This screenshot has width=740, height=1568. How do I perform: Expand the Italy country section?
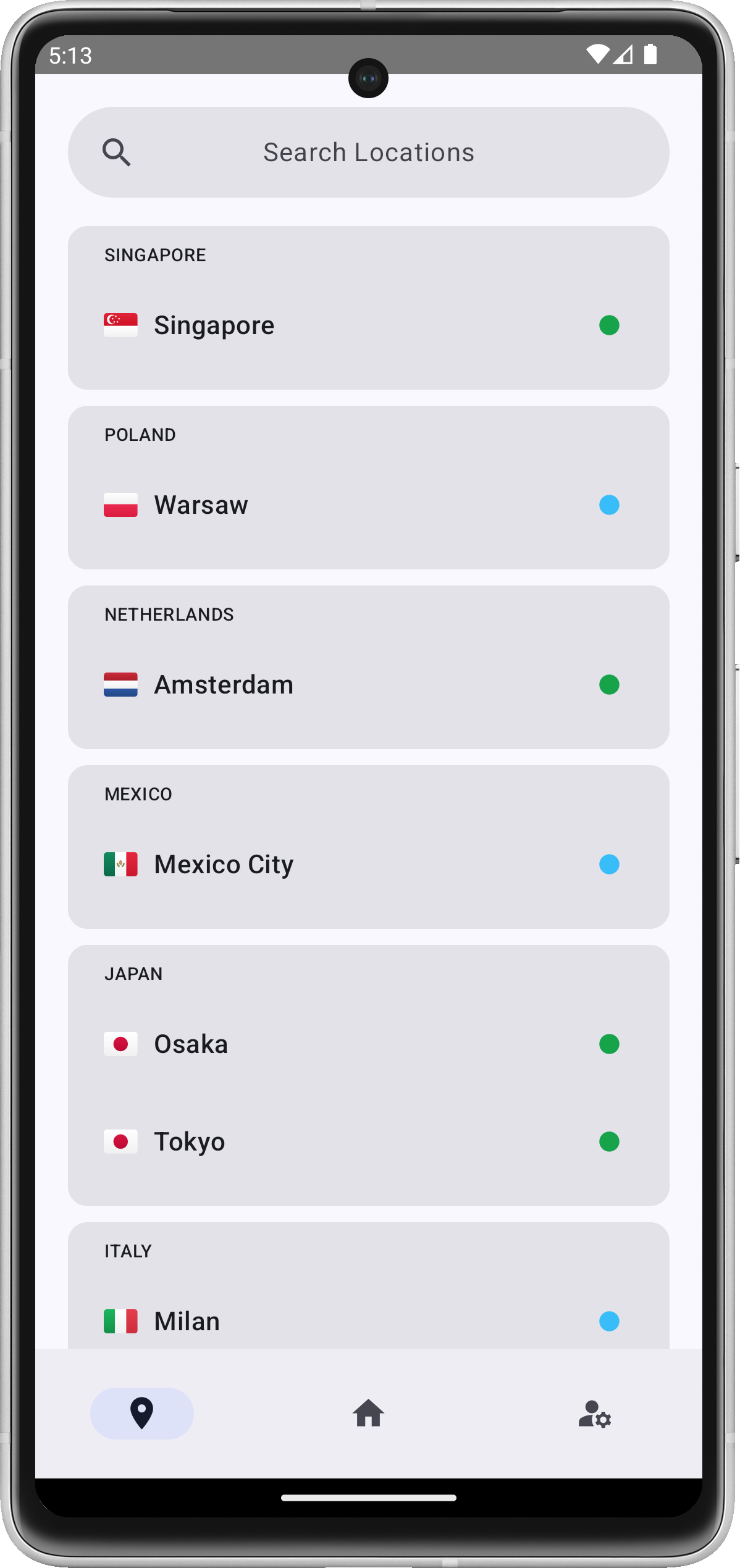[x=127, y=1251]
